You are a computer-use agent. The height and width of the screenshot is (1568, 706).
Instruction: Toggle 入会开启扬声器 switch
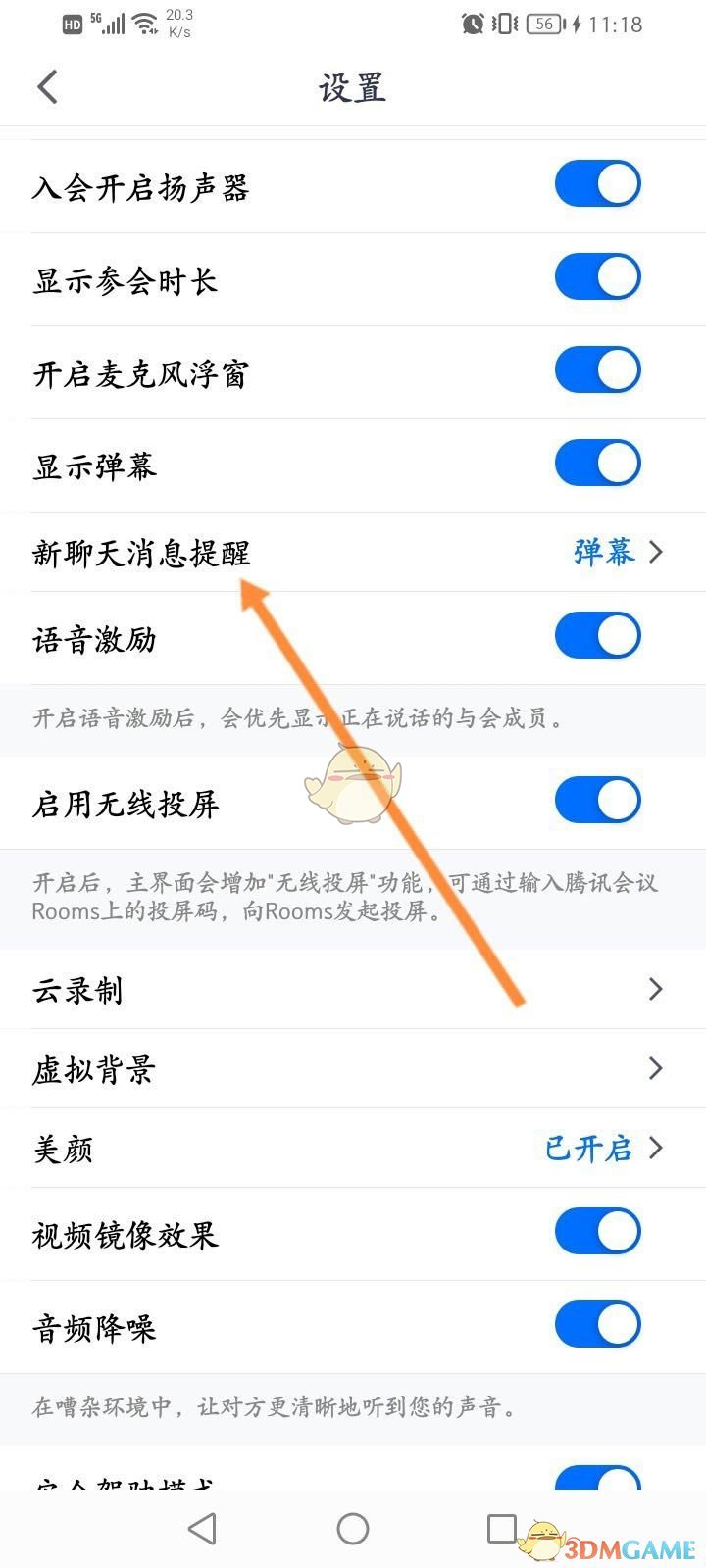597,184
